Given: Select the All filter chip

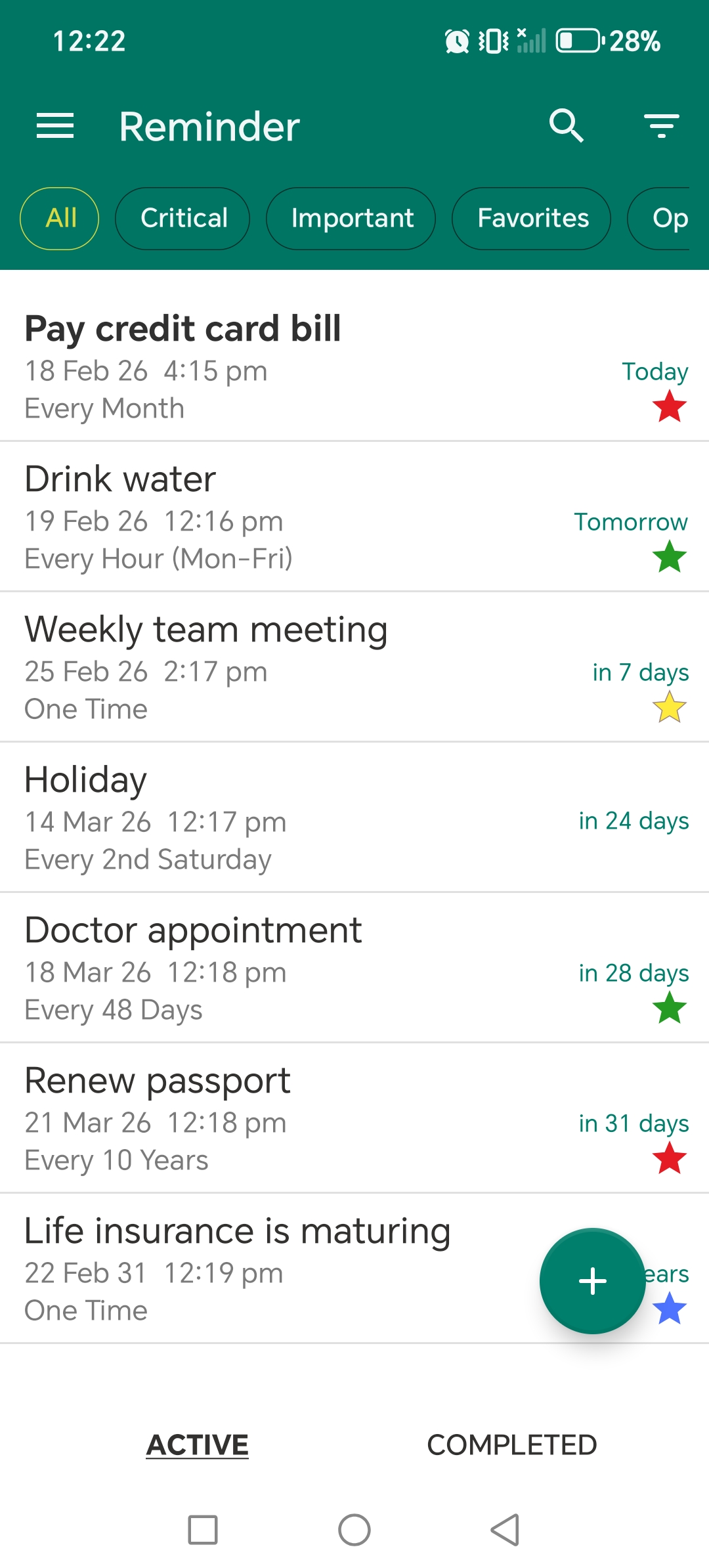Looking at the screenshot, I should click(x=60, y=219).
